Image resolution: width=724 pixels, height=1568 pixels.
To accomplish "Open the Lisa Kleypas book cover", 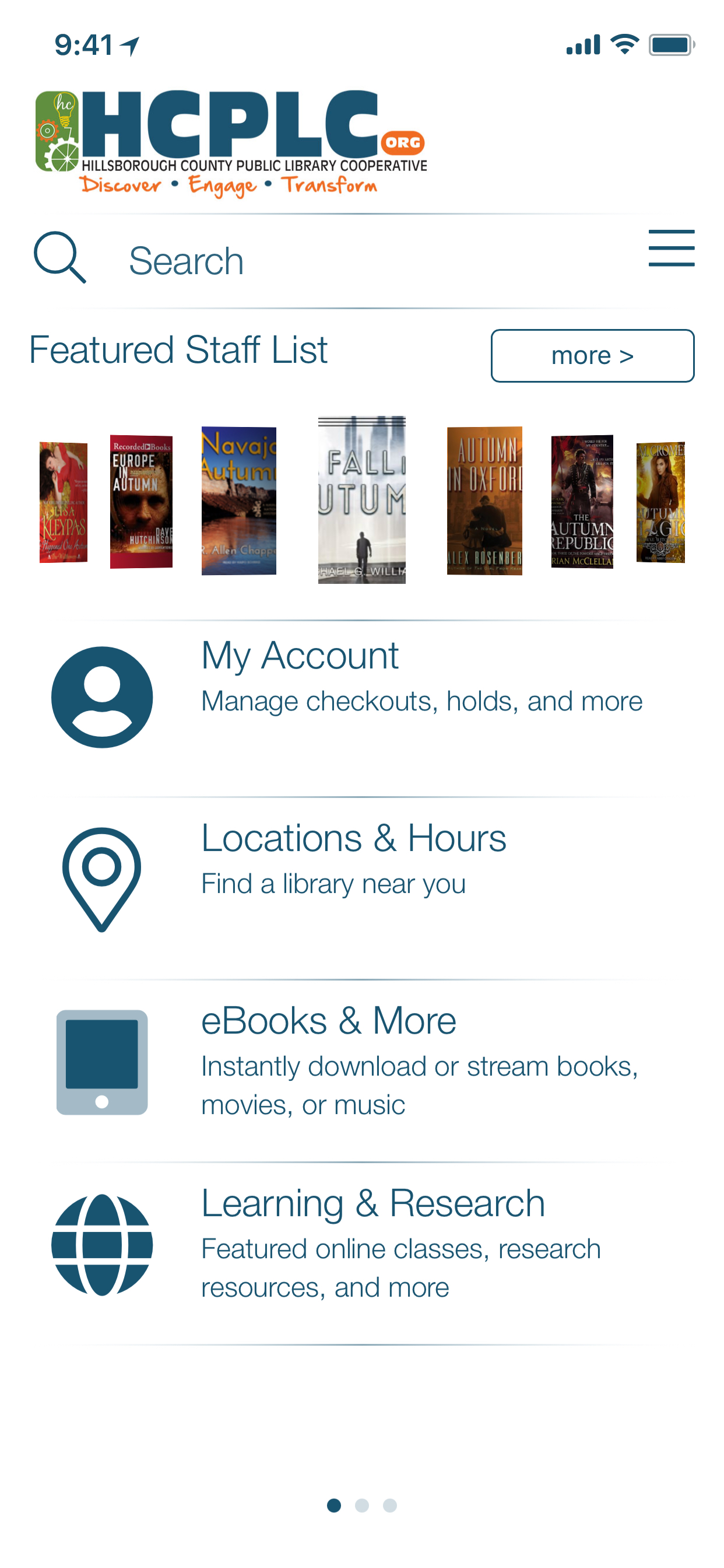I will [64, 502].
